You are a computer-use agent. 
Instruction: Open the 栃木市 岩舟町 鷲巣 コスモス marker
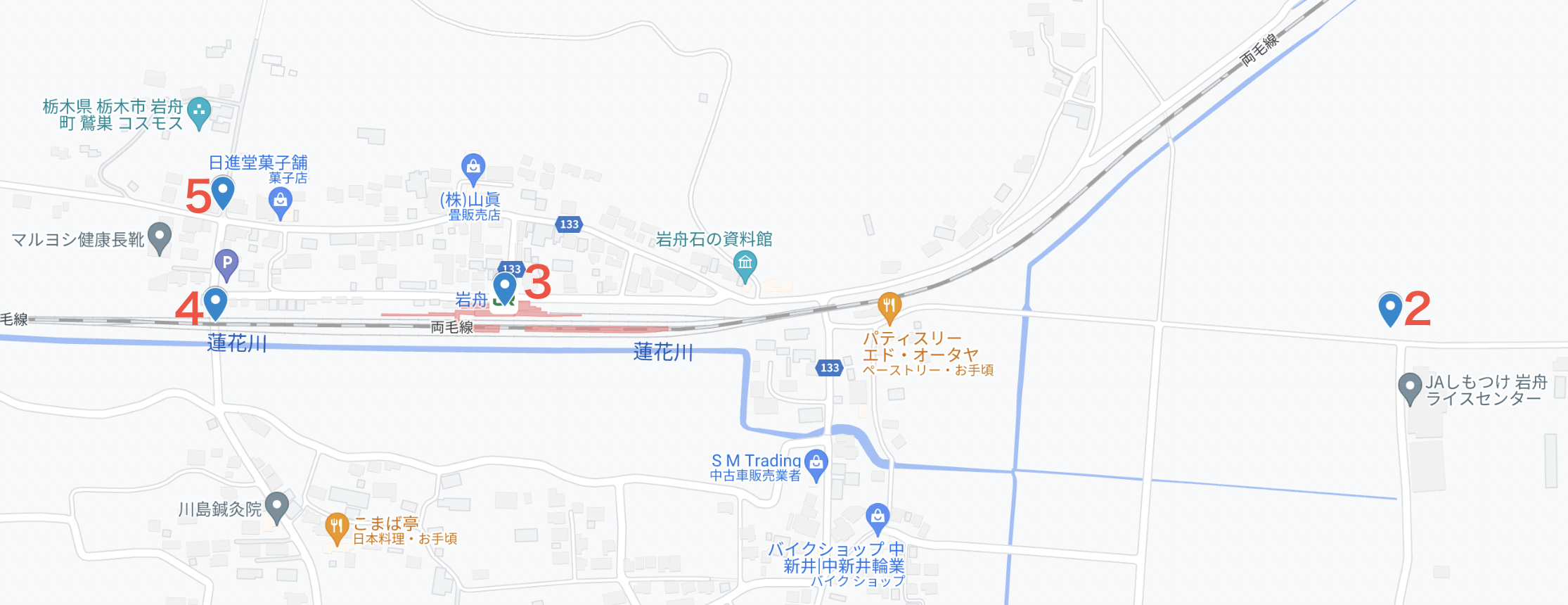[199, 111]
